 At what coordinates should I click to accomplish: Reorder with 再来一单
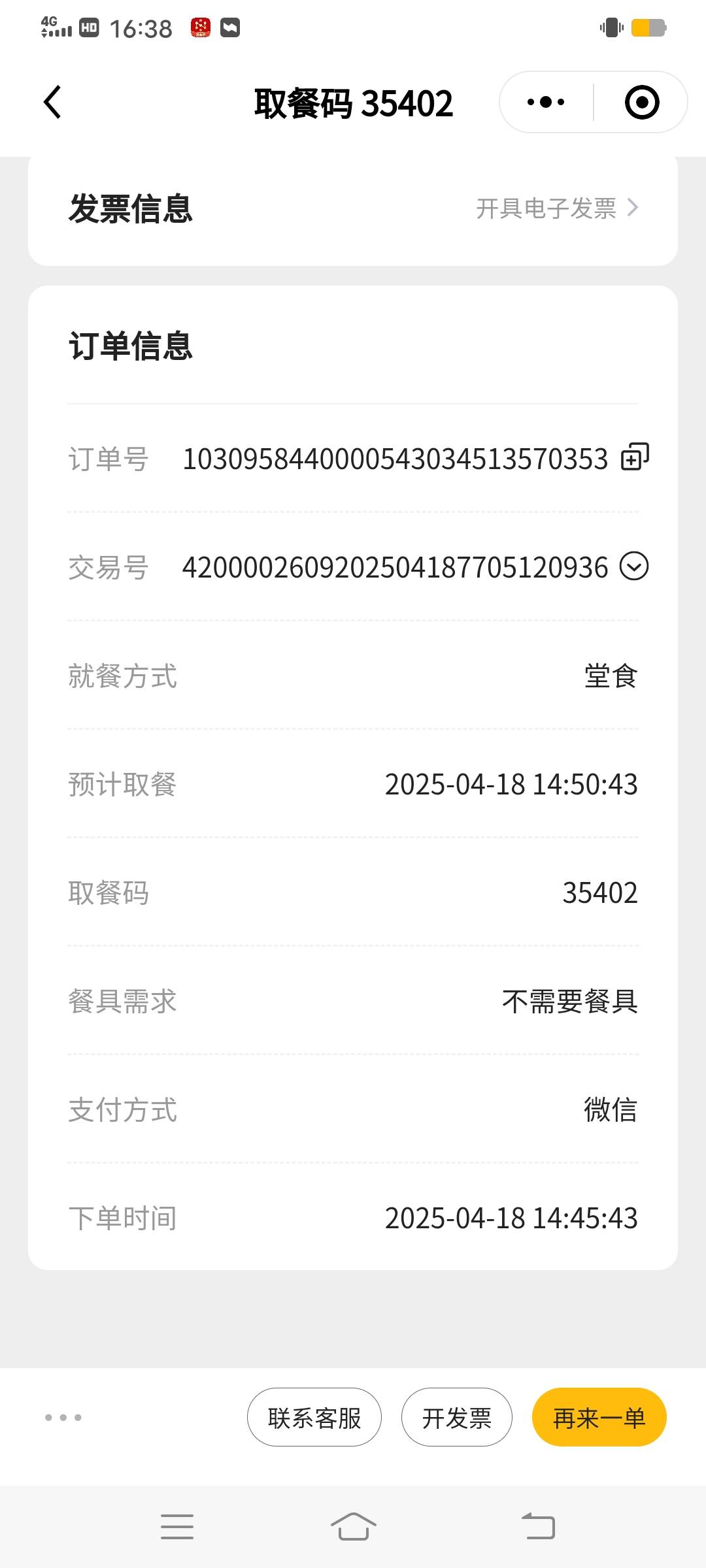[599, 1417]
